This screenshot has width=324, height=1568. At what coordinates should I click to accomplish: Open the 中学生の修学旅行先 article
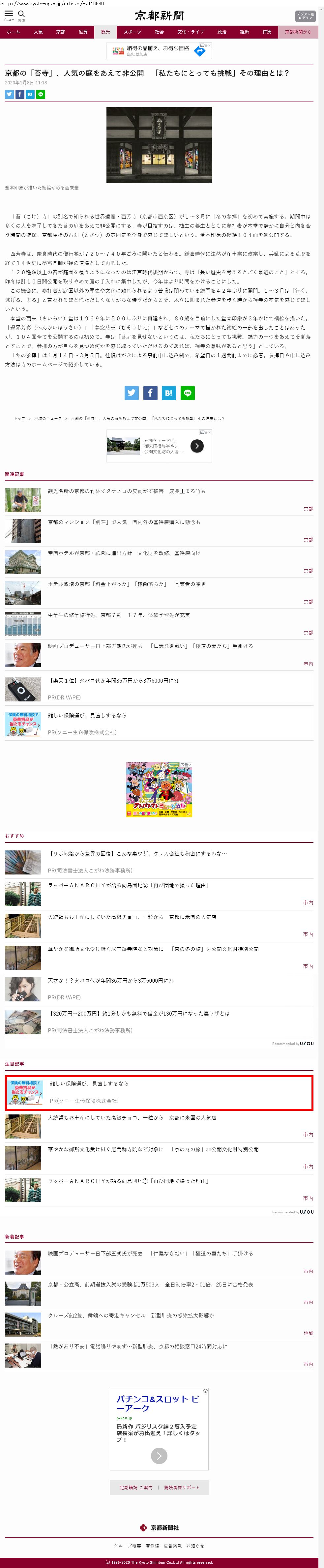119,615
